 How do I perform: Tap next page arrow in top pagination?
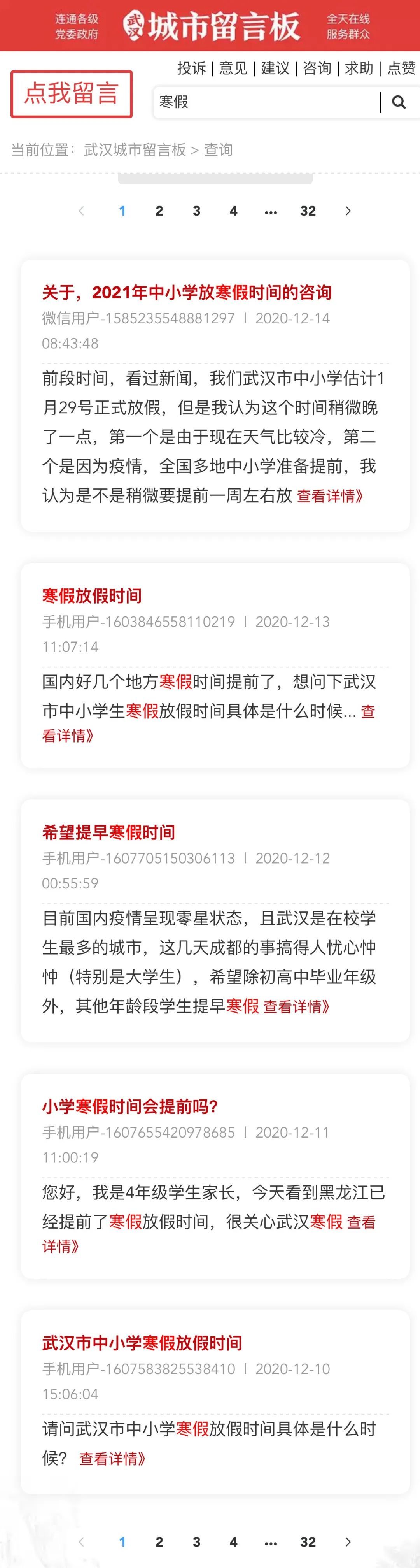[348, 211]
